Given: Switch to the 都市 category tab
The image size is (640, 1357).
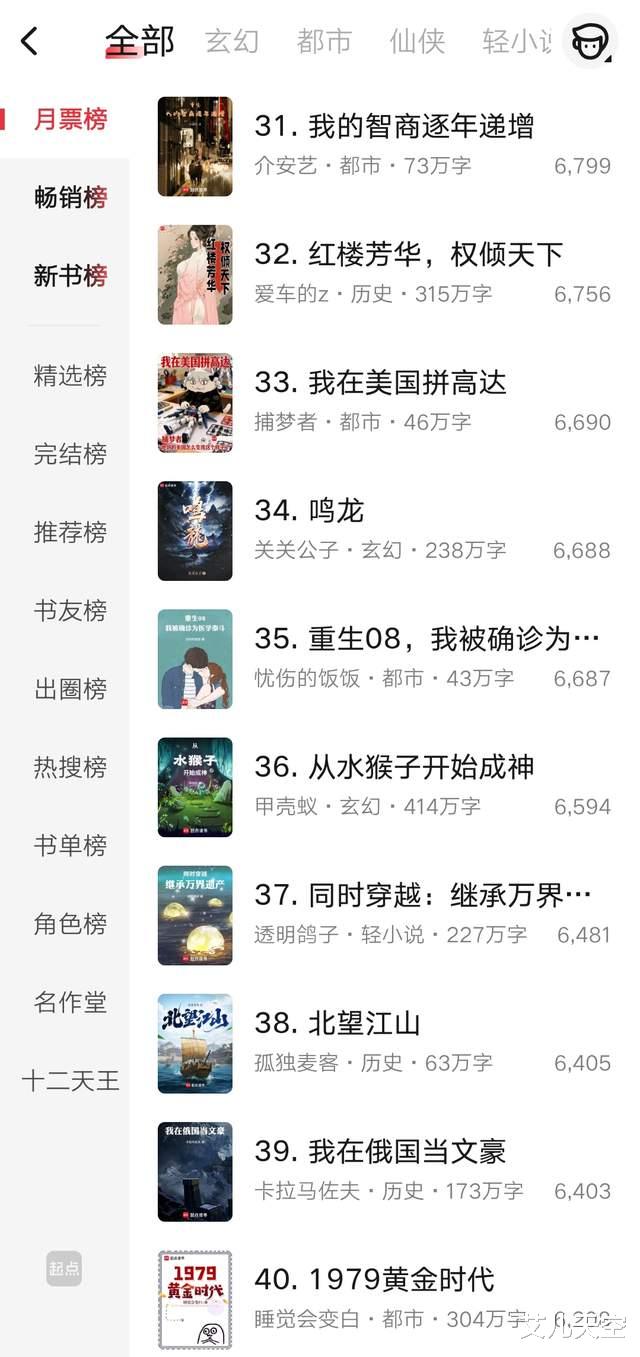Looking at the screenshot, I should 324,42.
